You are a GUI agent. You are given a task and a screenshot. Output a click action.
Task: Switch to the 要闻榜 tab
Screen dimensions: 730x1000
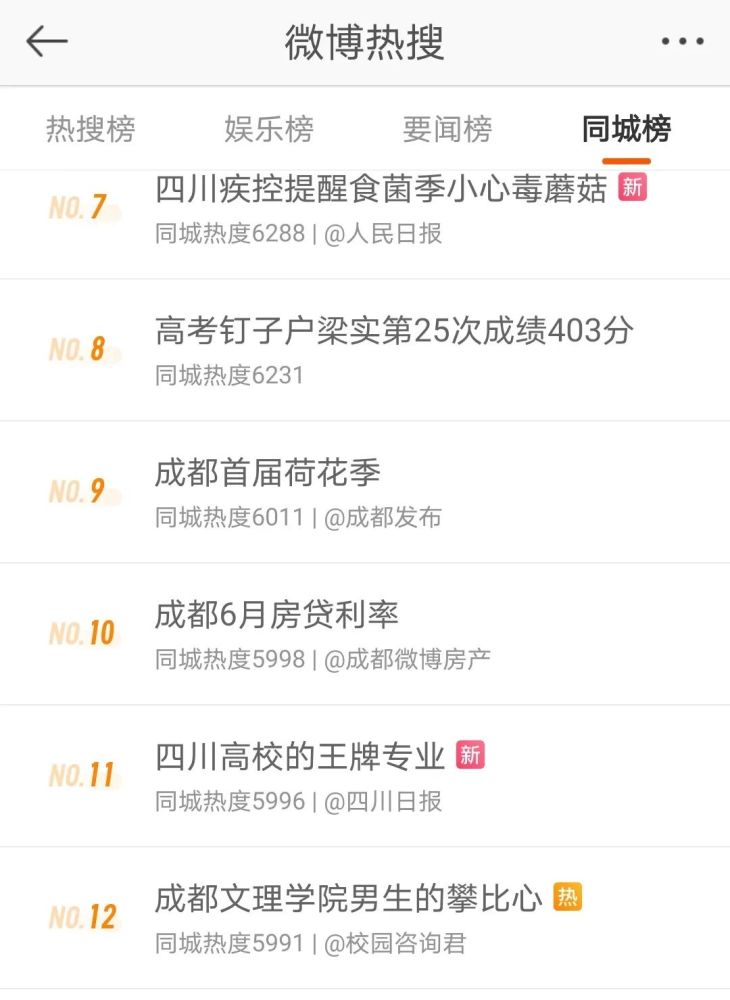[447, 129]
